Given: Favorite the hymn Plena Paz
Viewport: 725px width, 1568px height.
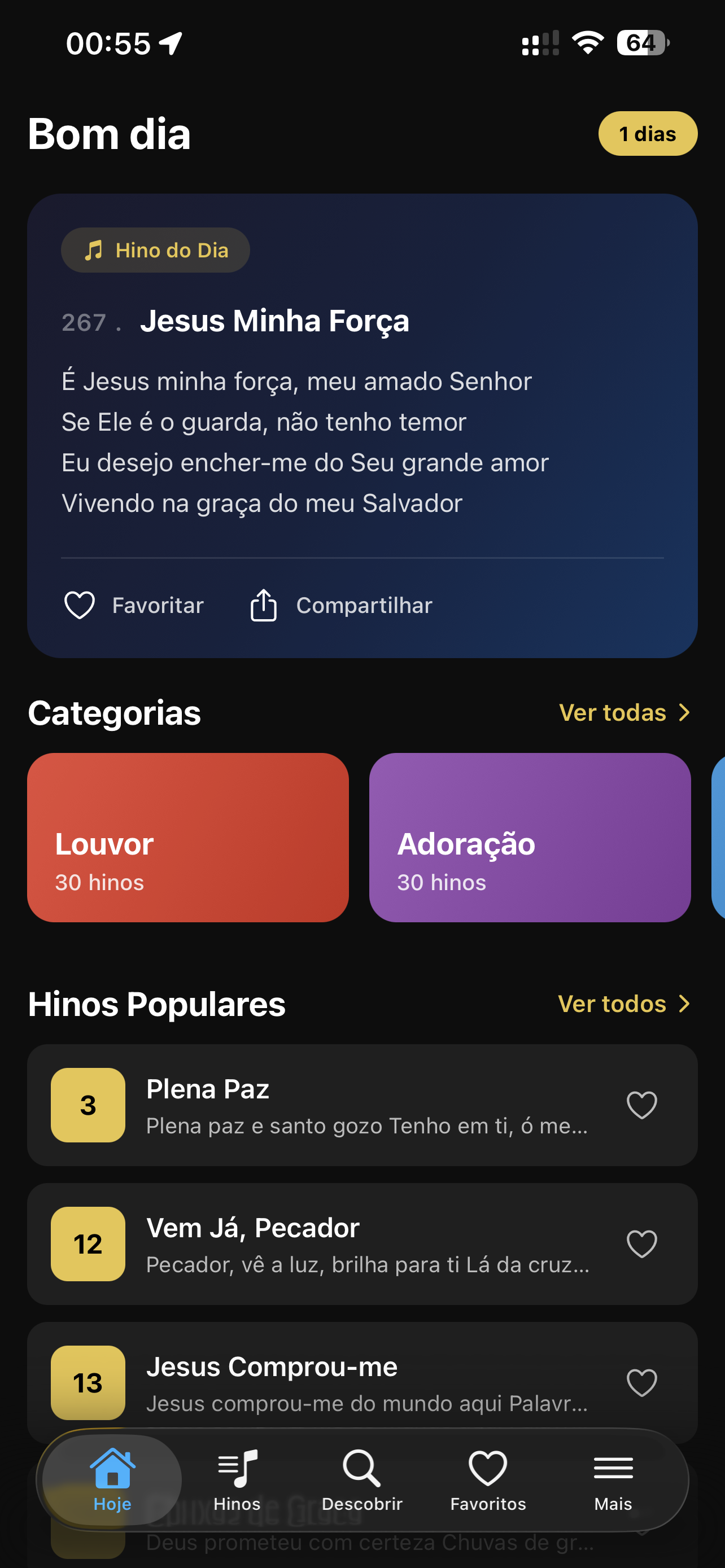Looking at the screenshot, I should click(x=642, y=1105).
